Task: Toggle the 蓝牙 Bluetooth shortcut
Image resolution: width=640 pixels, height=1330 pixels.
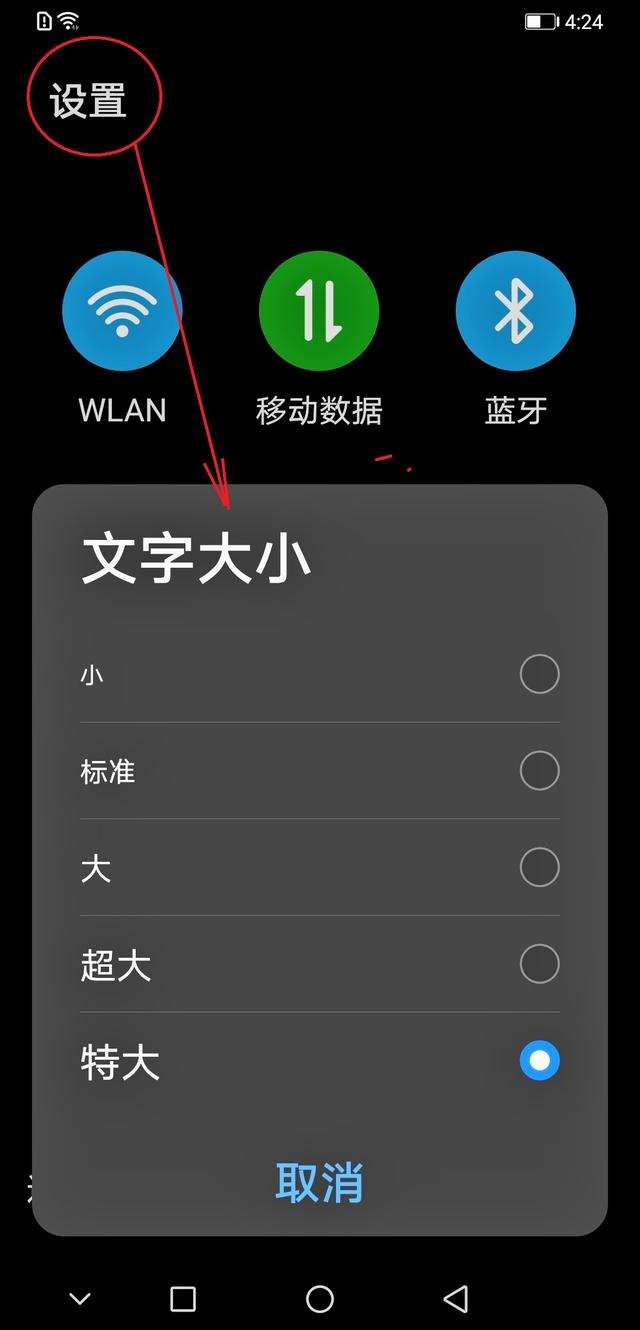Action: [516, 311]
